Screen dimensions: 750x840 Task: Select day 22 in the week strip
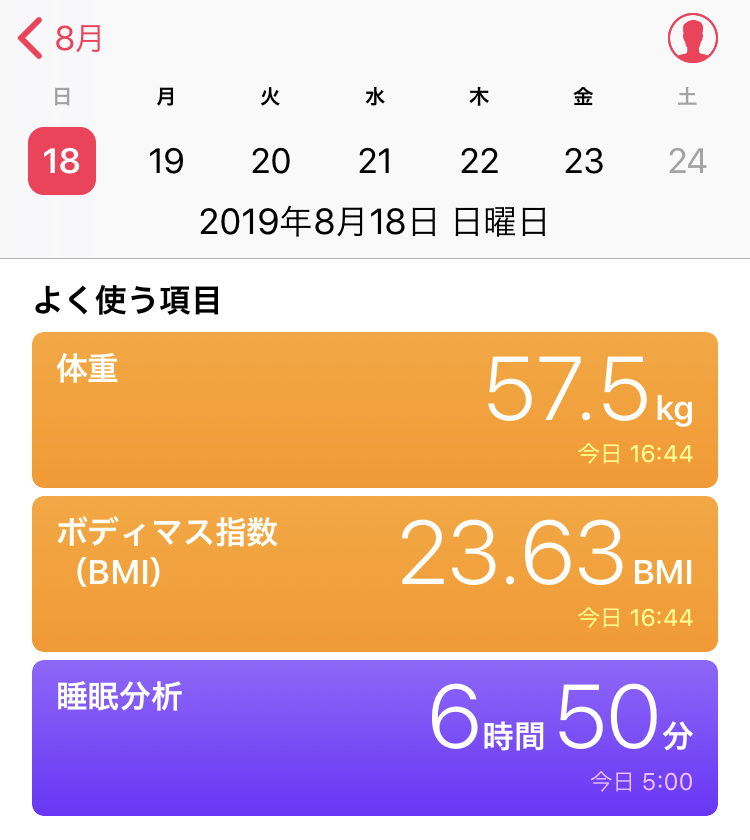[x=479, y=161]
